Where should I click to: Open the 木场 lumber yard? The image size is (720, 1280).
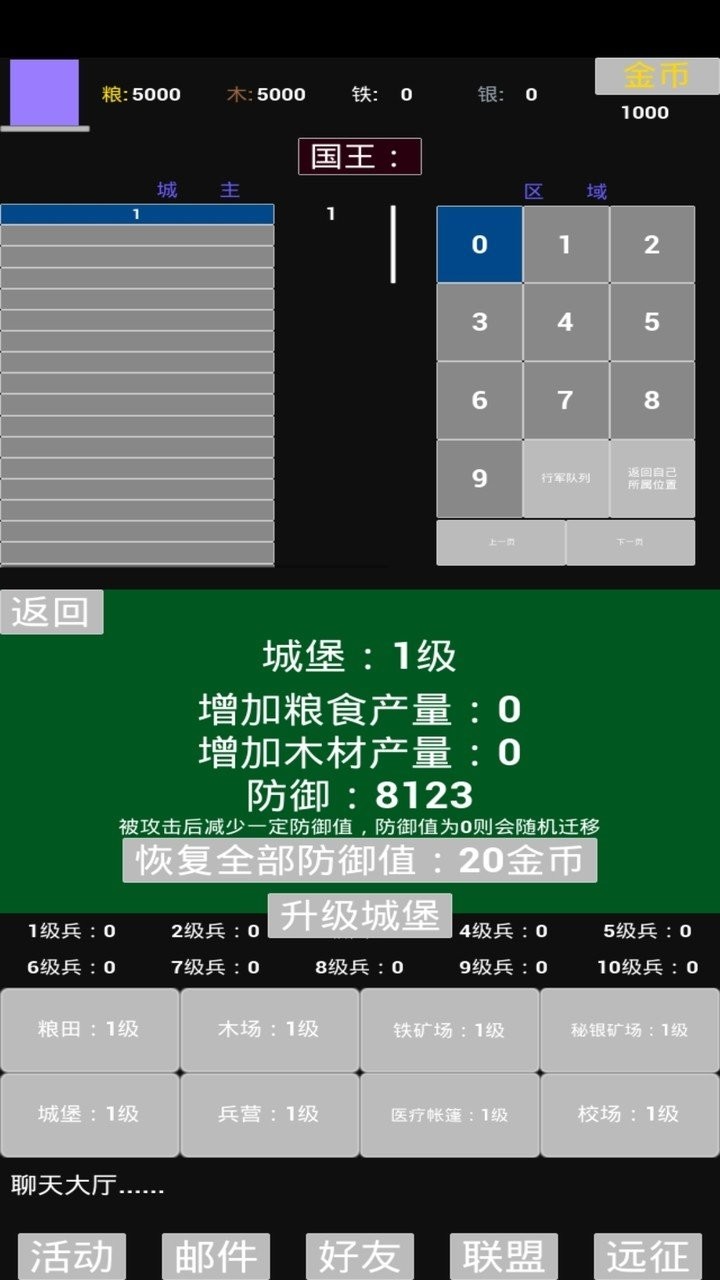tap(269, 1030)
